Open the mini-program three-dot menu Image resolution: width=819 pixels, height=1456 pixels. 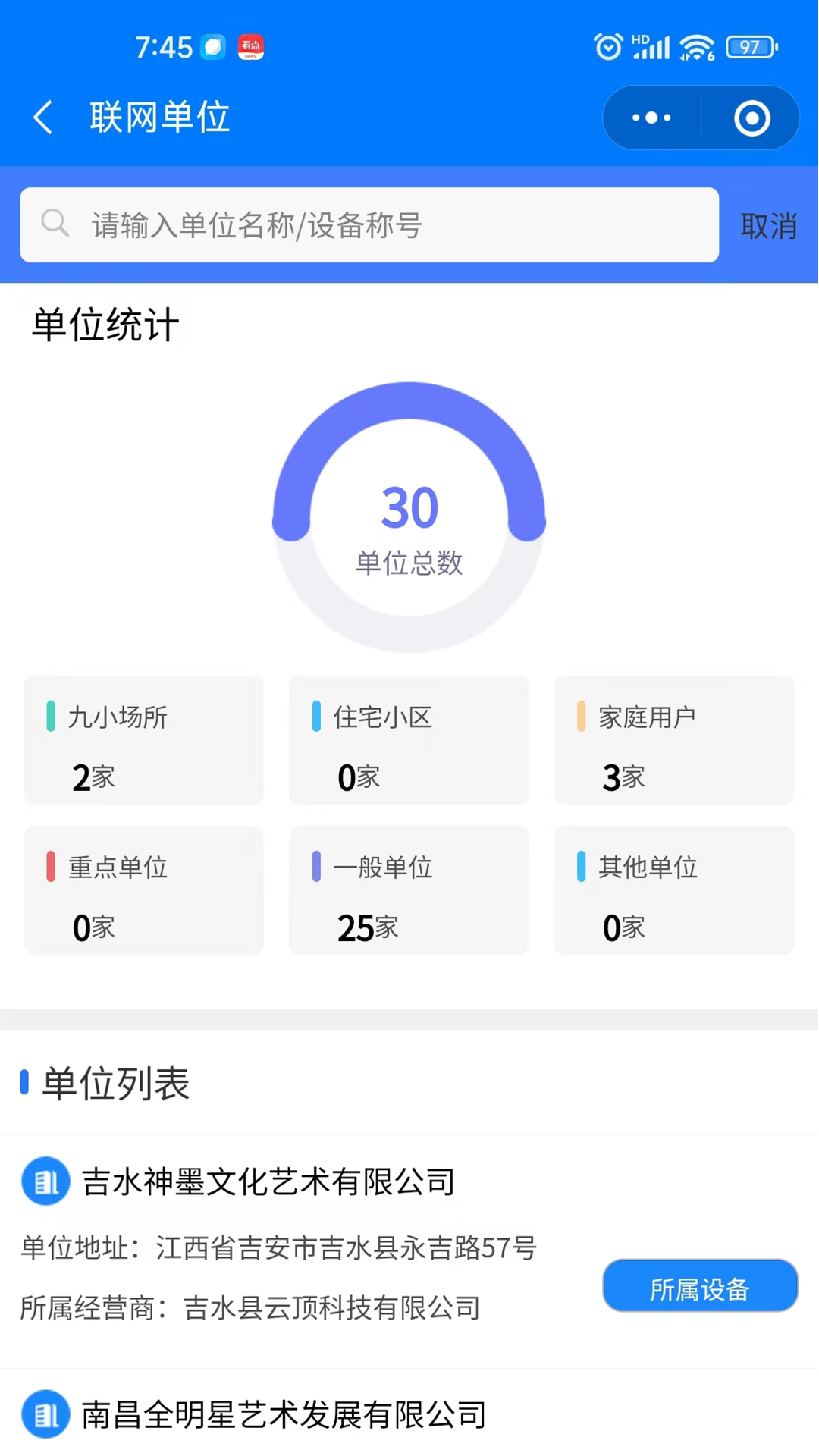(651, 118)
